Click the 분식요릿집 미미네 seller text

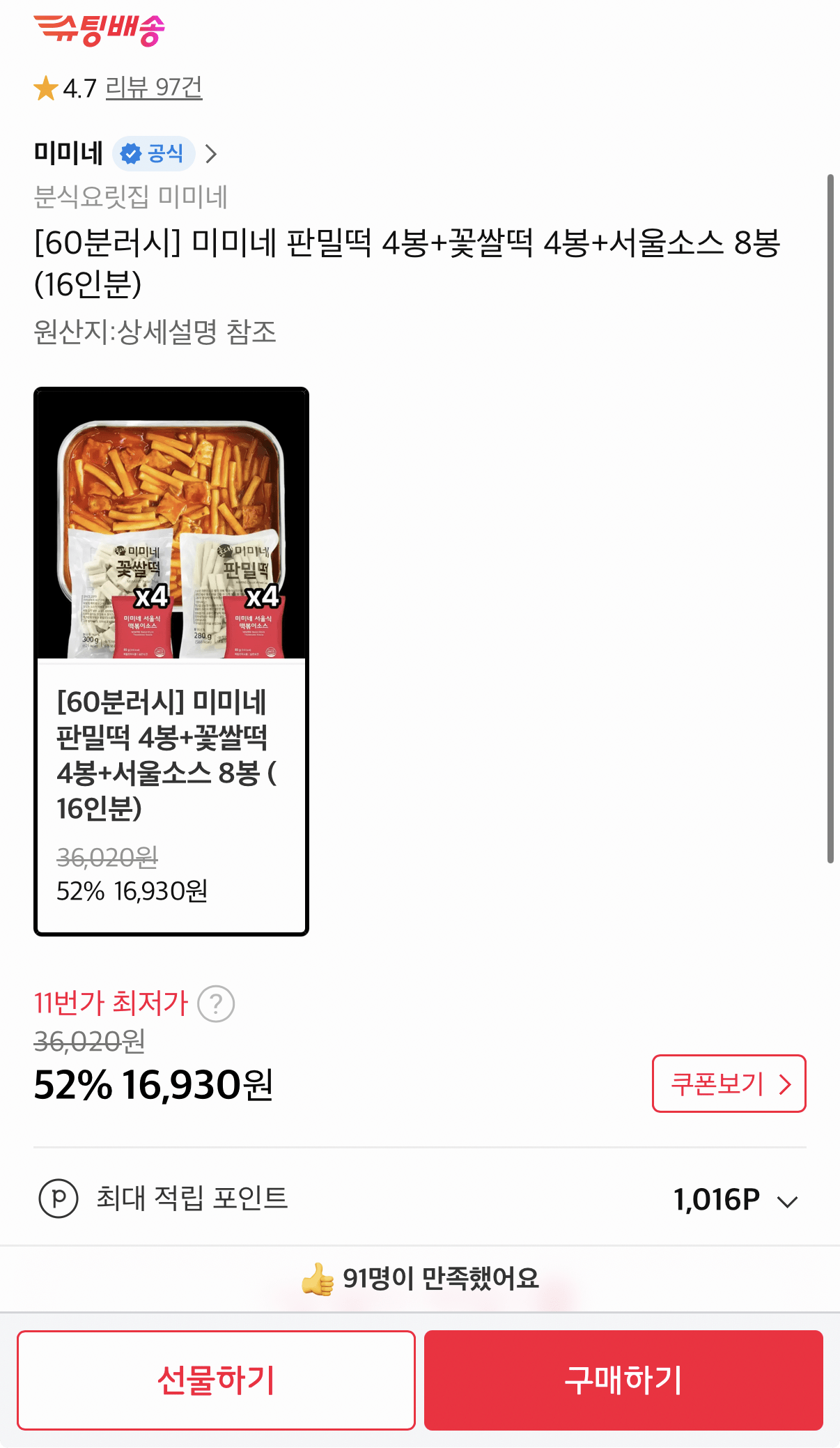pyautogui.click(x=131, y=198)
